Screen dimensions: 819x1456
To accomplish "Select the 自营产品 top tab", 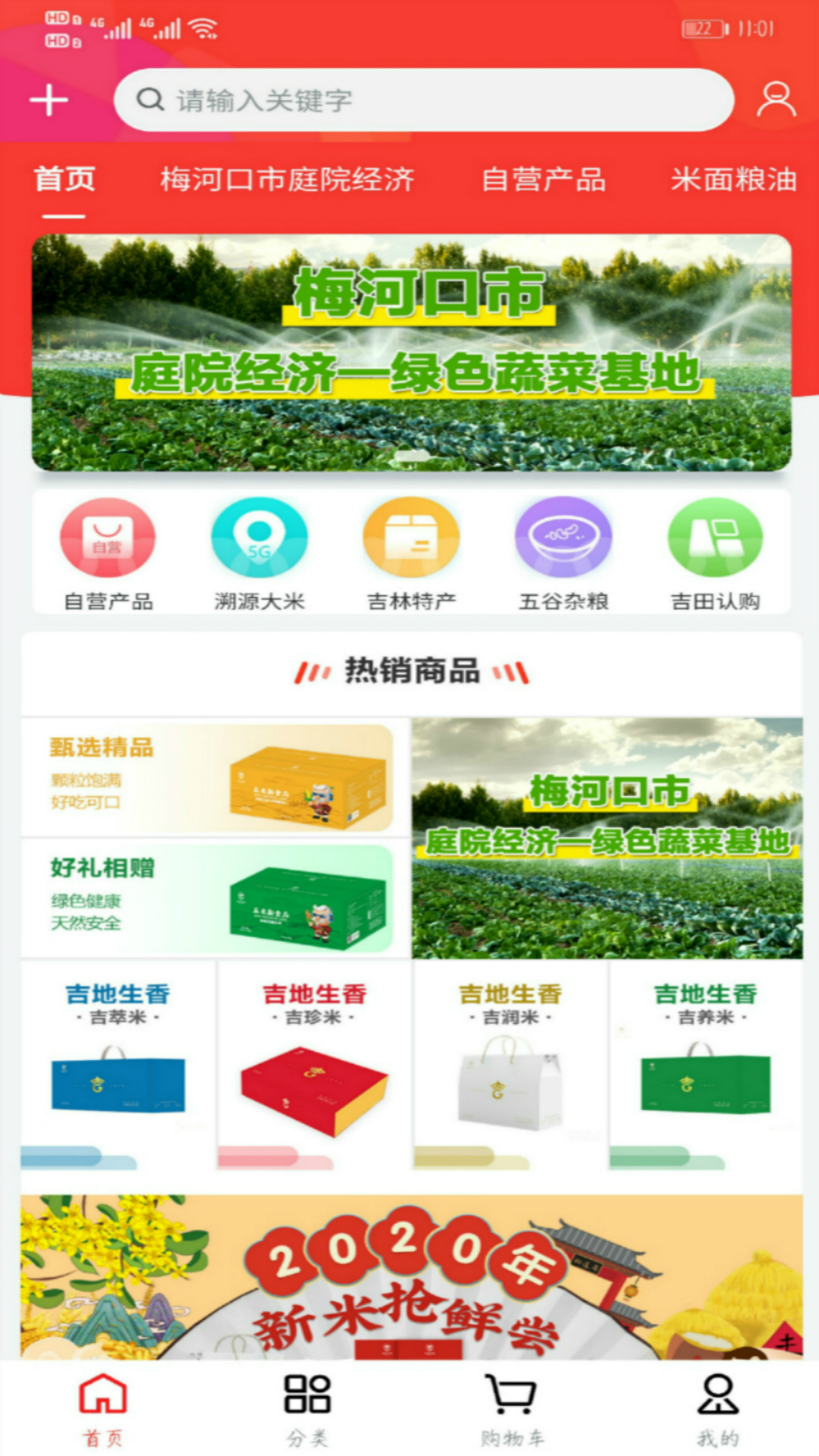I will [x=544, y=180].
